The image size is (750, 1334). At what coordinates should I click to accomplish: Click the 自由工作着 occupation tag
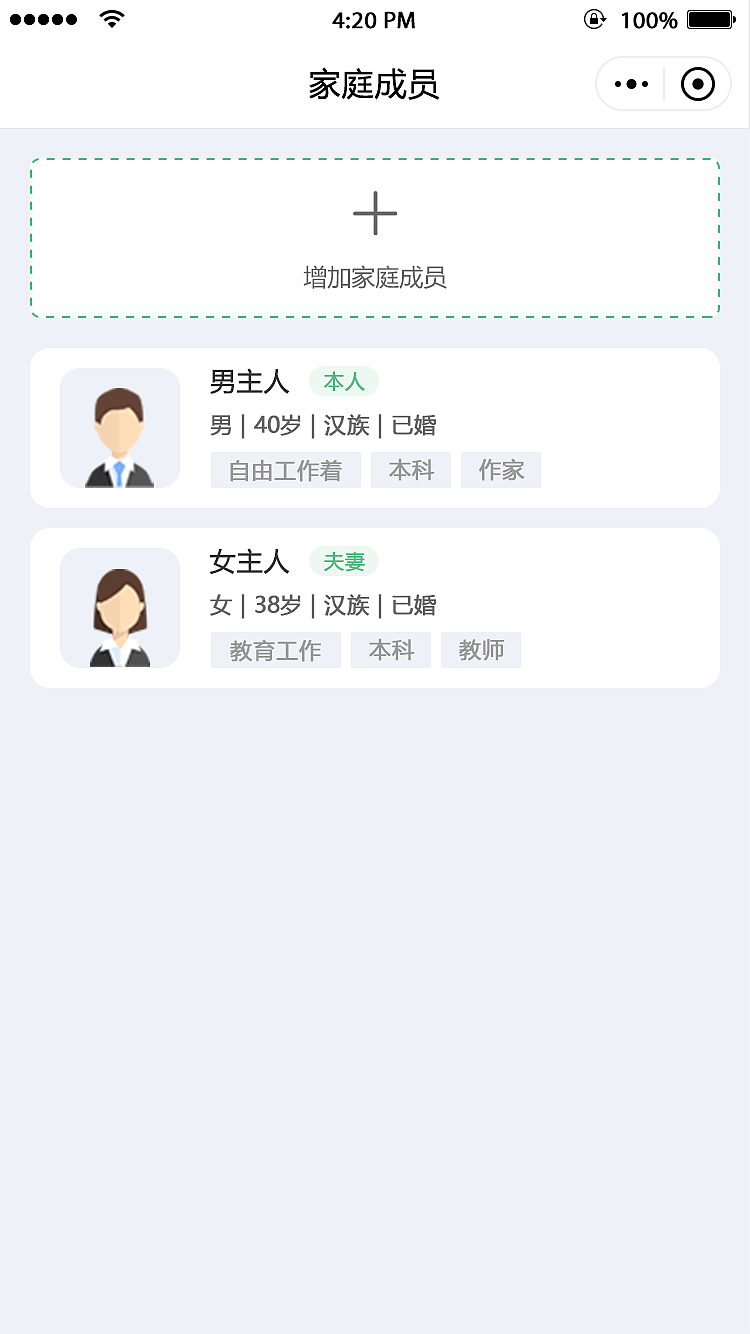[285, 470]
